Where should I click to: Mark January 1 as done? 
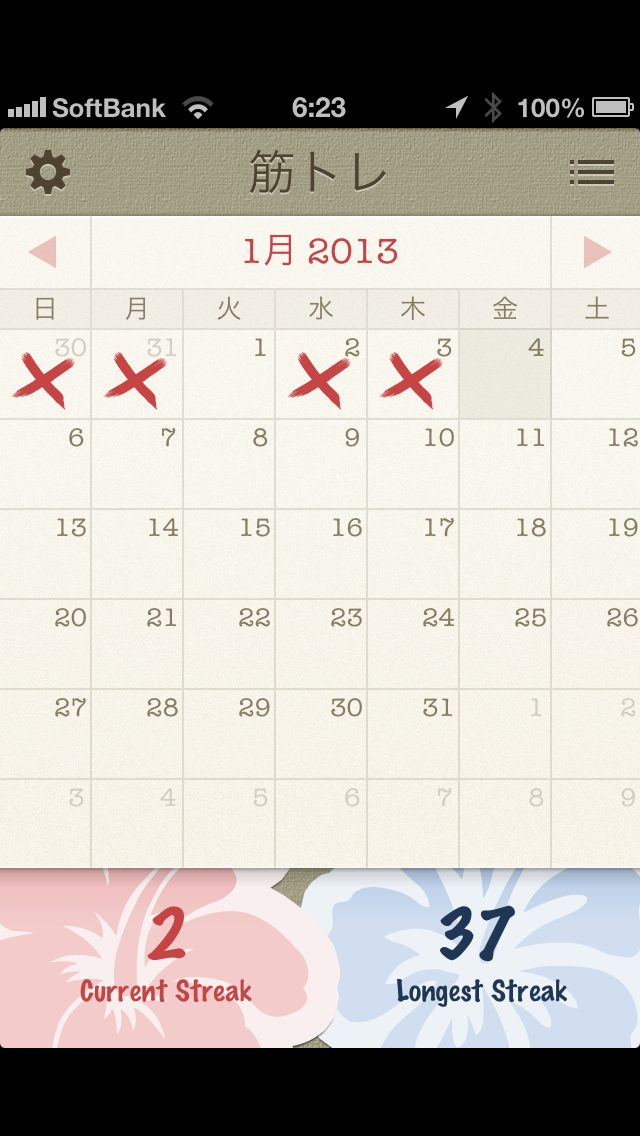(229, 375)
